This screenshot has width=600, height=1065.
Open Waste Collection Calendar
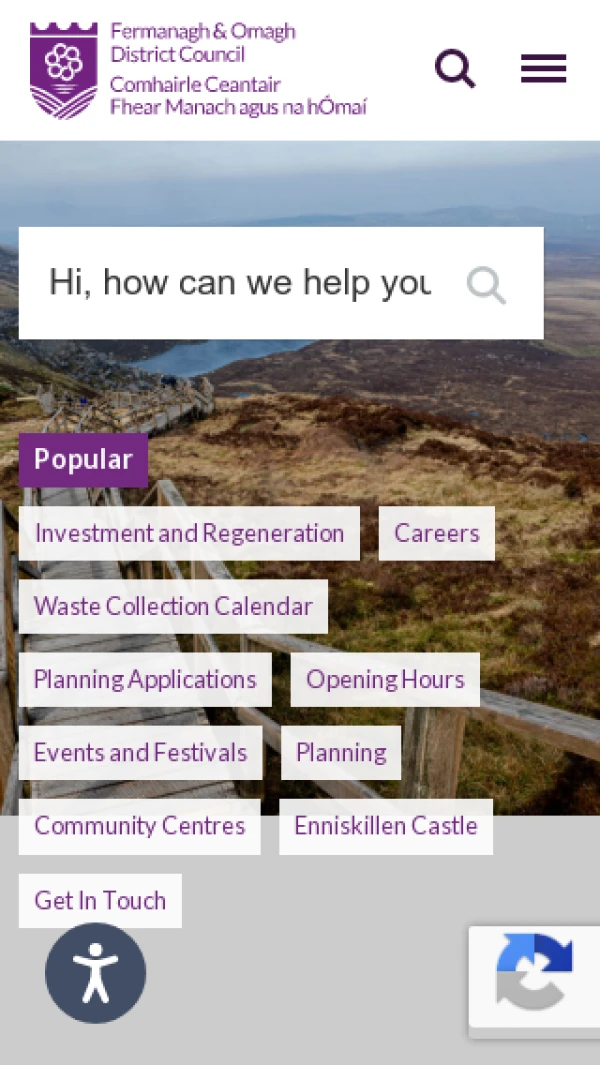(173, 607)
